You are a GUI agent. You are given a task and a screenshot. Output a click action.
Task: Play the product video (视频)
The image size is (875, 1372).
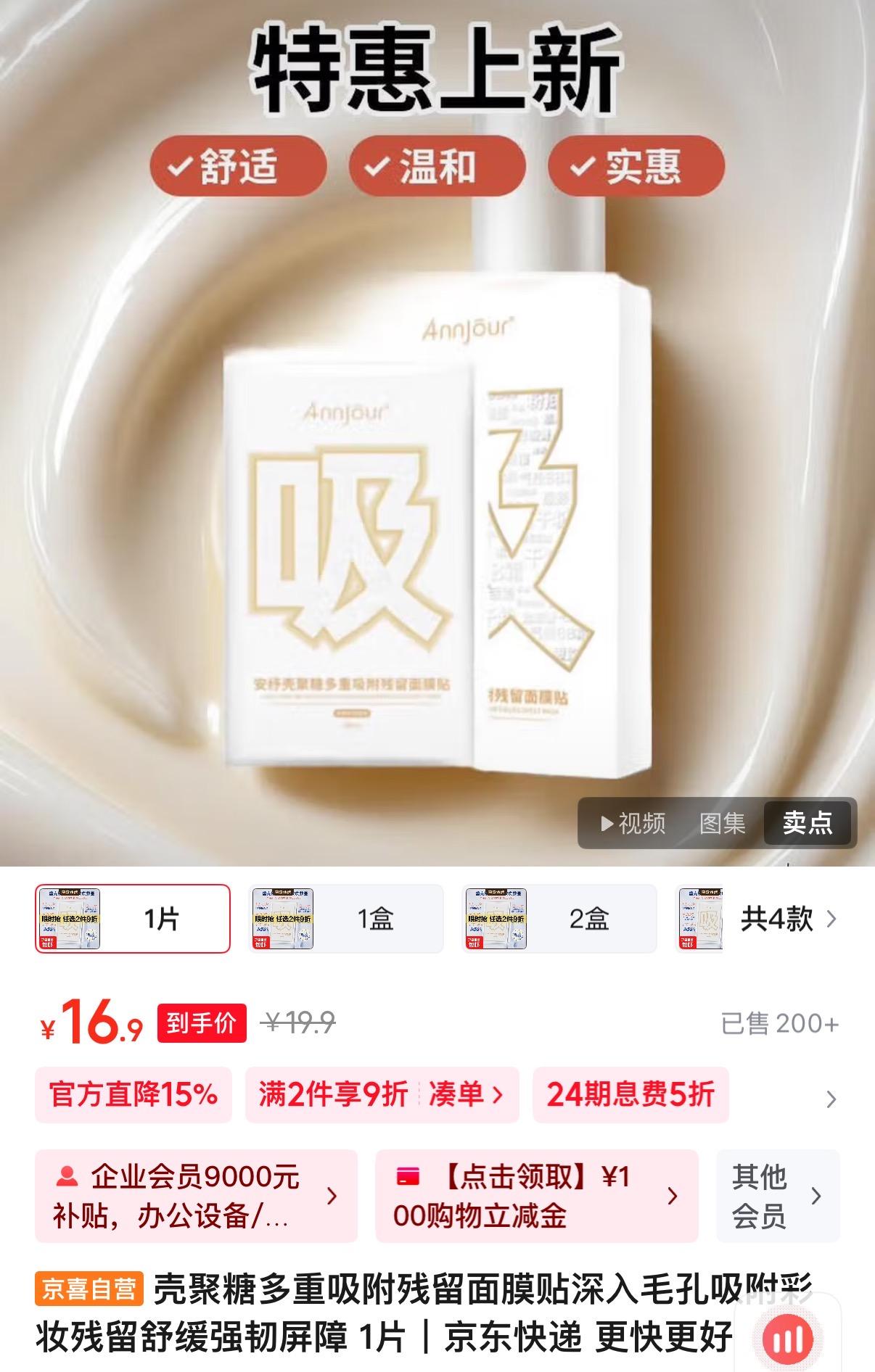pos(634,823)
